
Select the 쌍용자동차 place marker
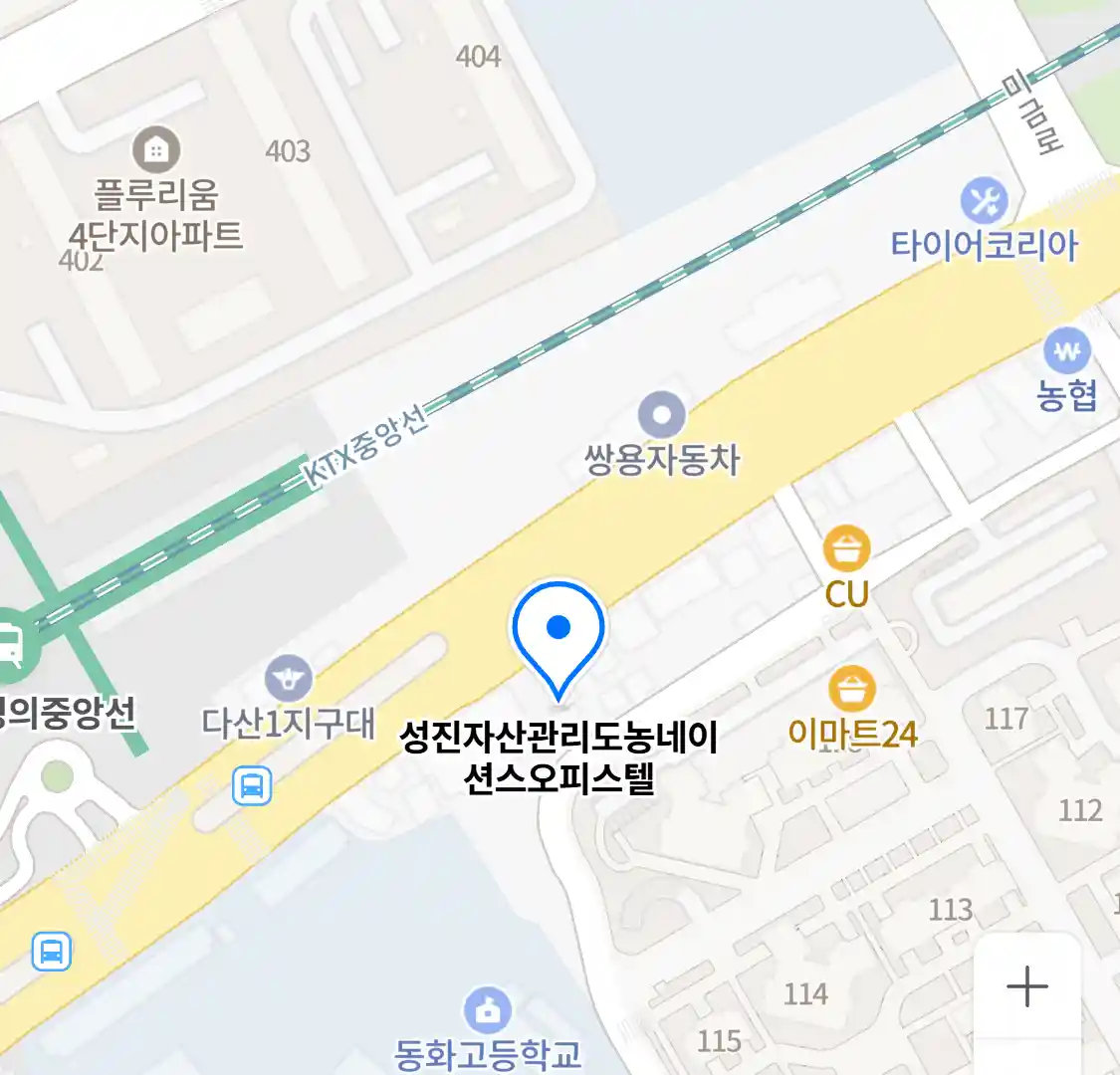tap(662, 415)
